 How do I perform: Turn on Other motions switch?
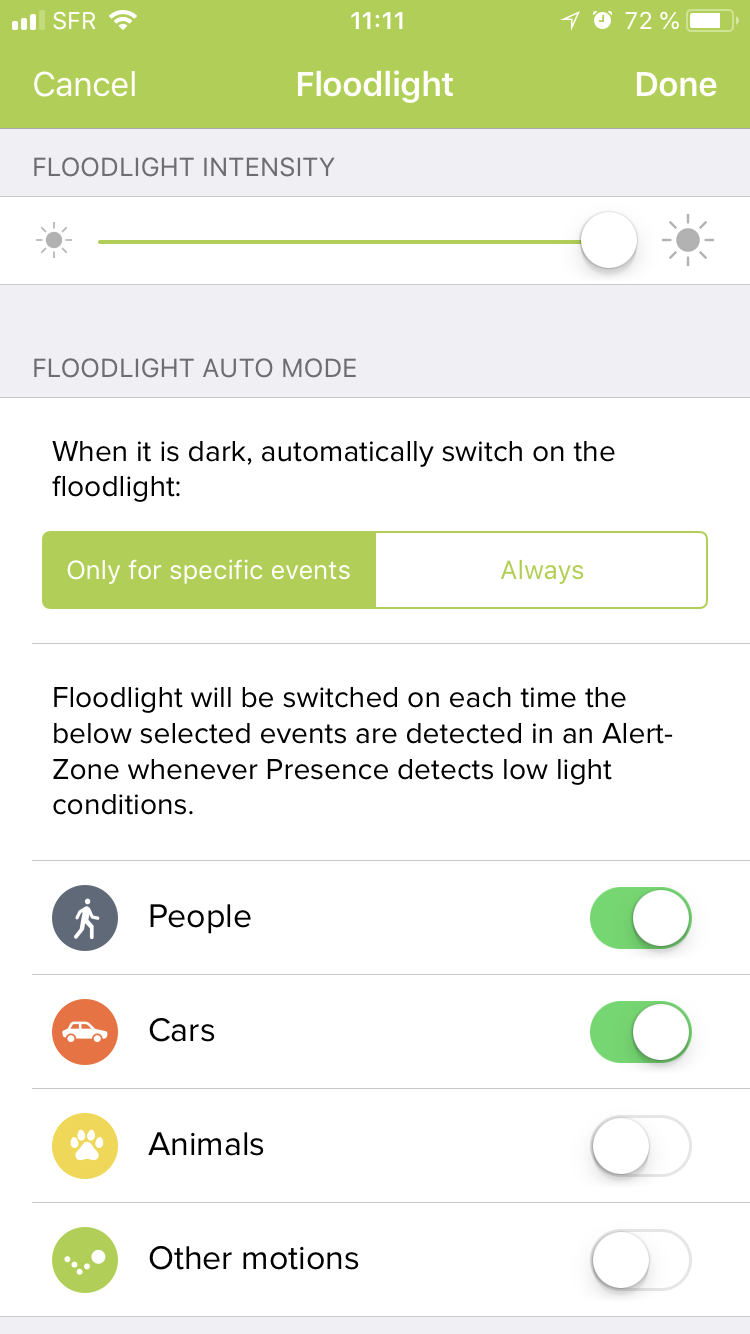[x=640, y=1259]
